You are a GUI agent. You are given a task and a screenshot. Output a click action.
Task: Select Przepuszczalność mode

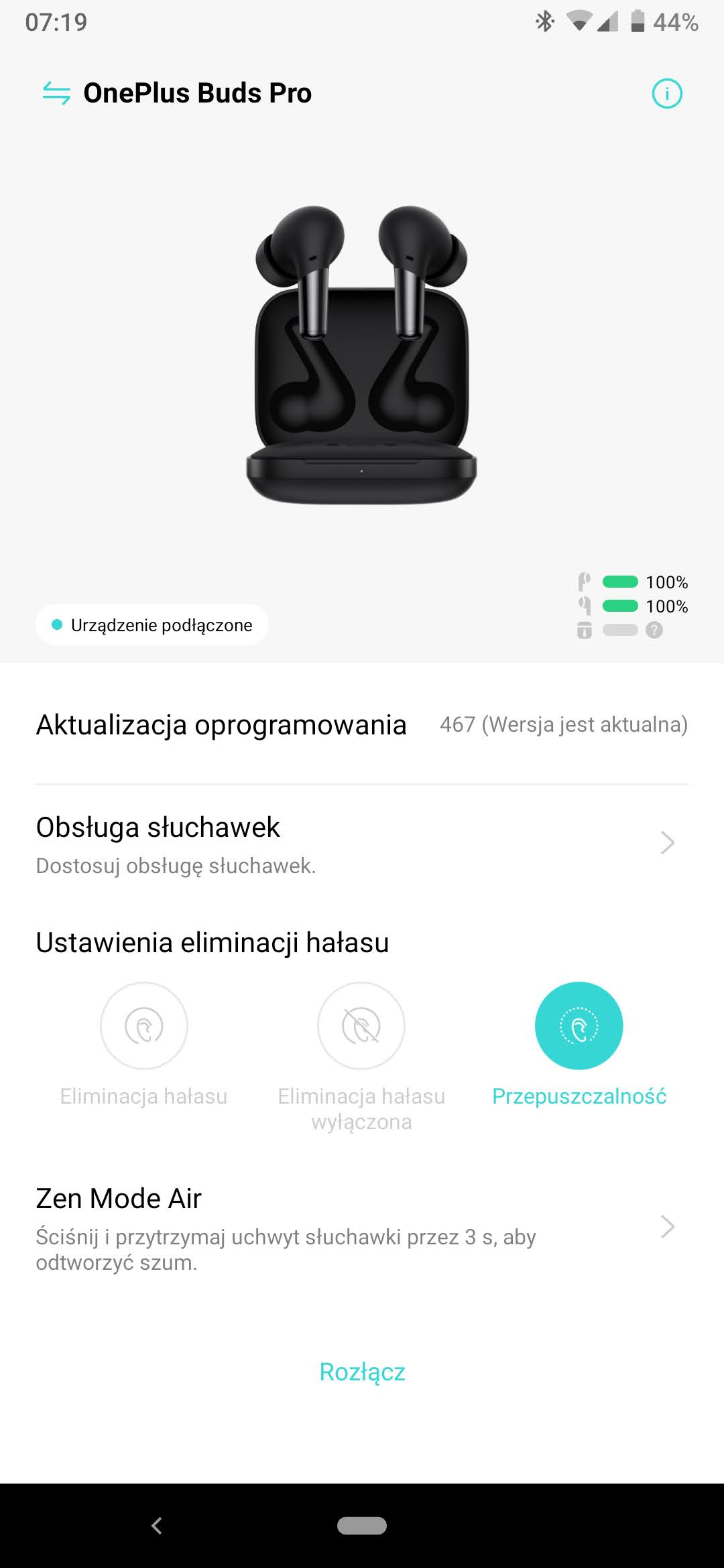[x=579, y=1025]
